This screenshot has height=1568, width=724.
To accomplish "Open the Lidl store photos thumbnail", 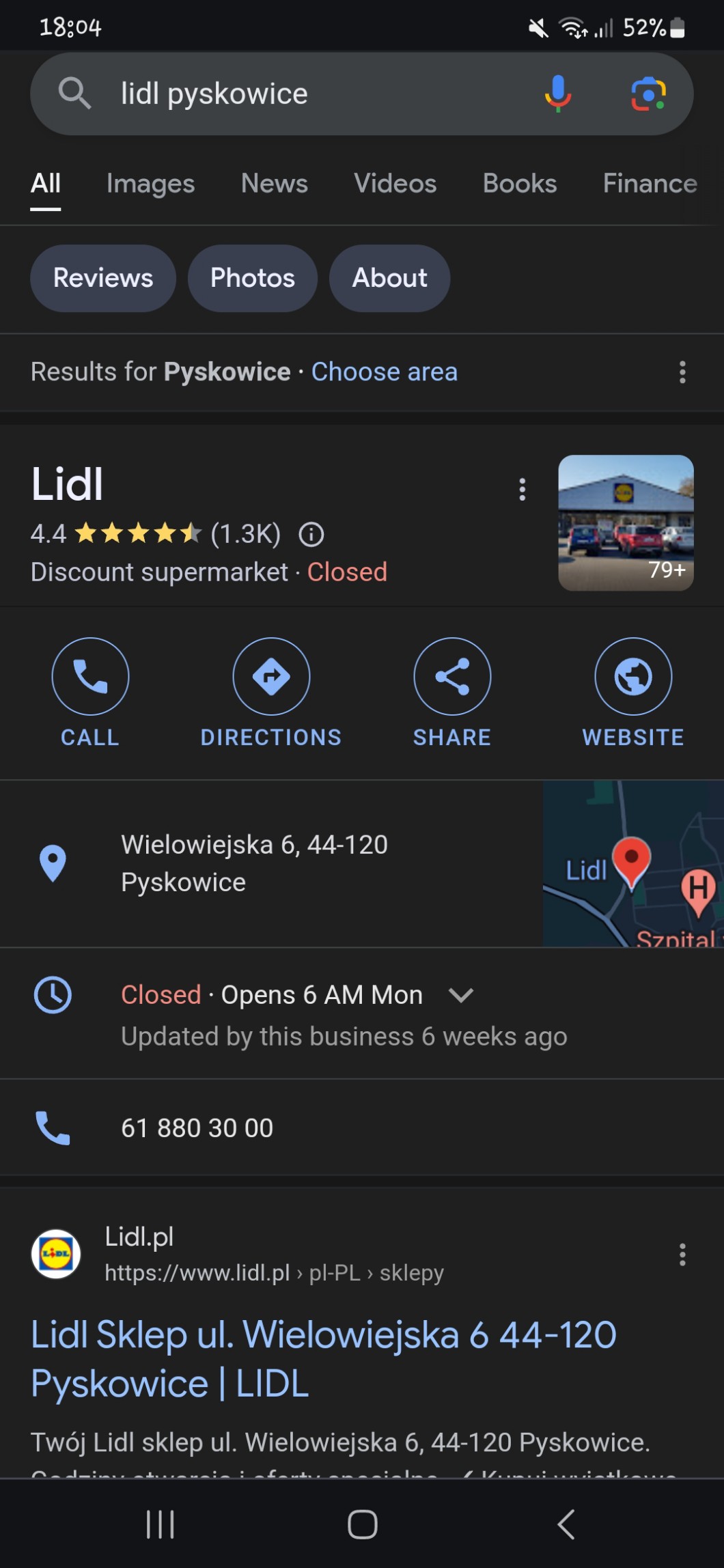I will pos(626,522).
